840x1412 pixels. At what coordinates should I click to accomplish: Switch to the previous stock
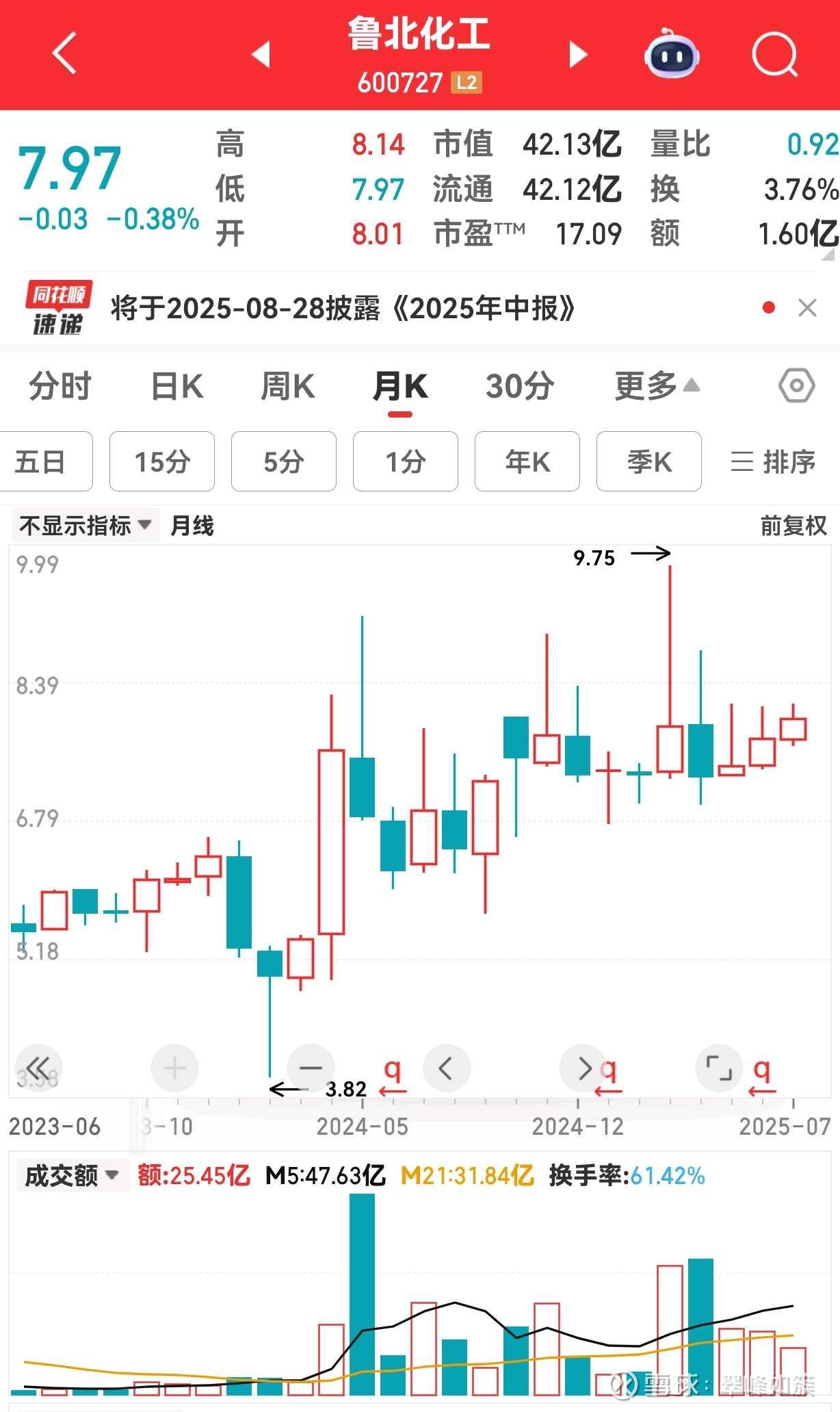tap(261, 54)
